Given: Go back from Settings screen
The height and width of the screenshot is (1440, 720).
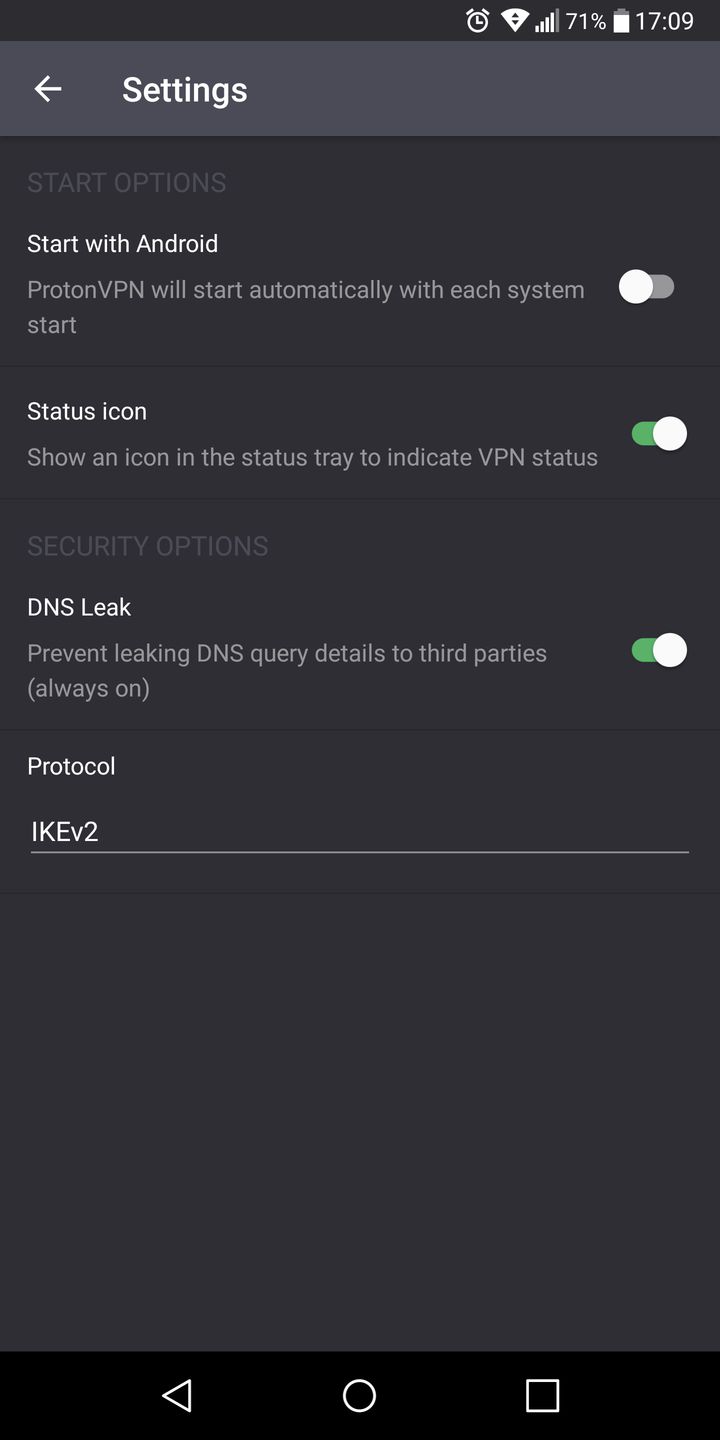Looking at the screenshot, I should pos(48,89).
